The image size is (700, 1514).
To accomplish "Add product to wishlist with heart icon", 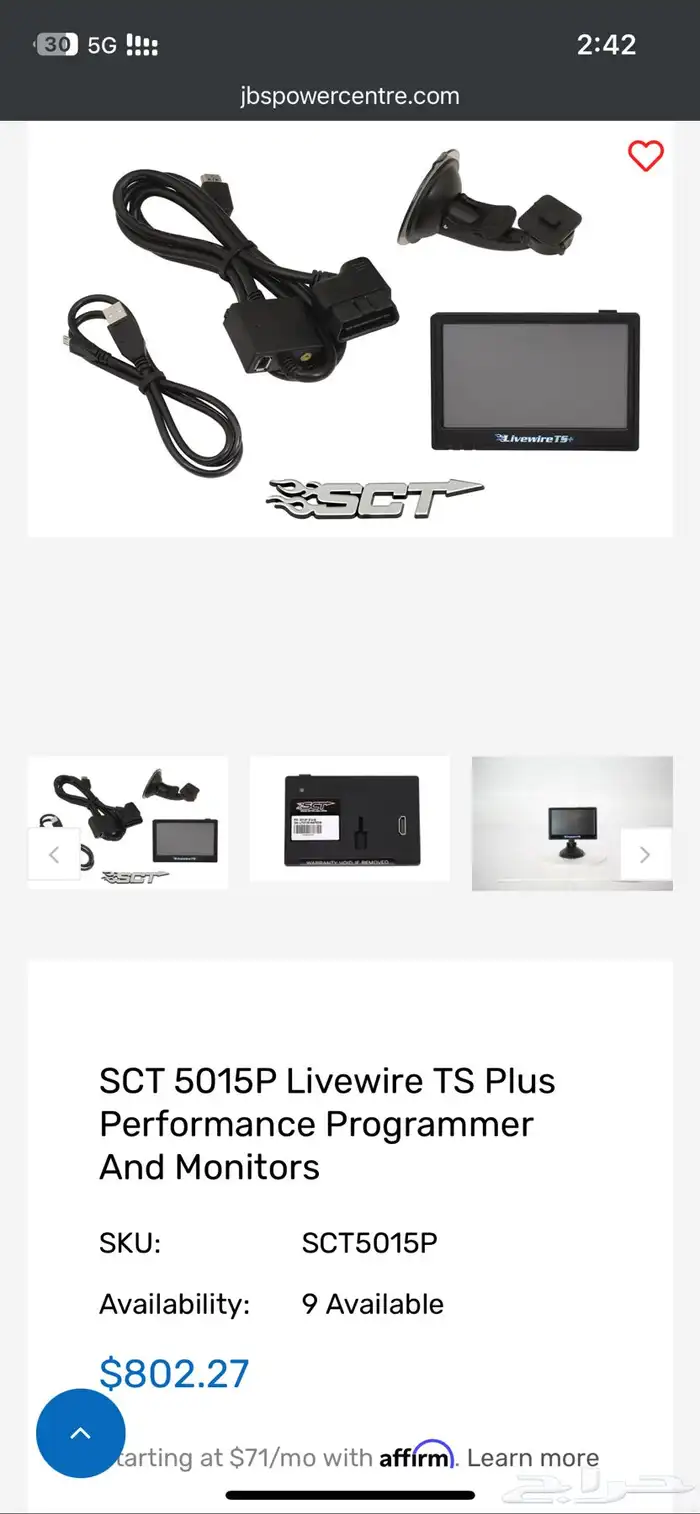I will pos(645,156).
